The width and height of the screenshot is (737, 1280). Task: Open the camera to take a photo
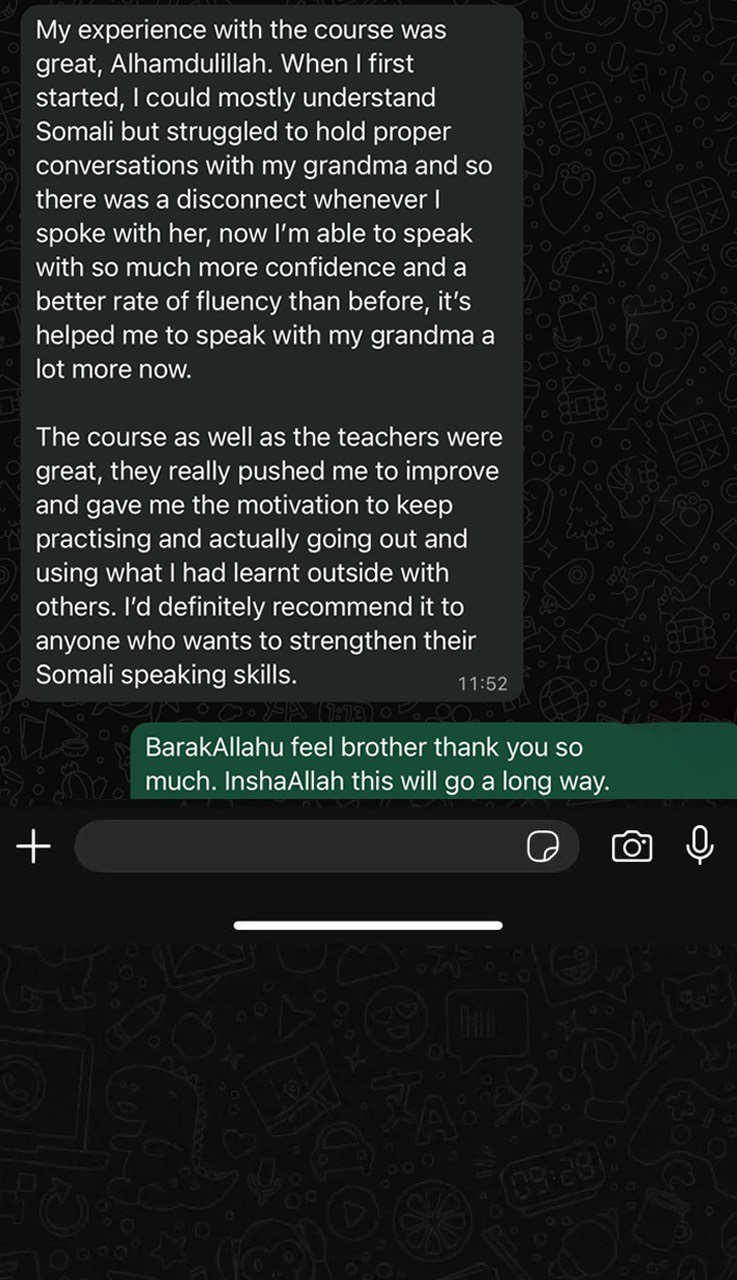pos(631,847)
